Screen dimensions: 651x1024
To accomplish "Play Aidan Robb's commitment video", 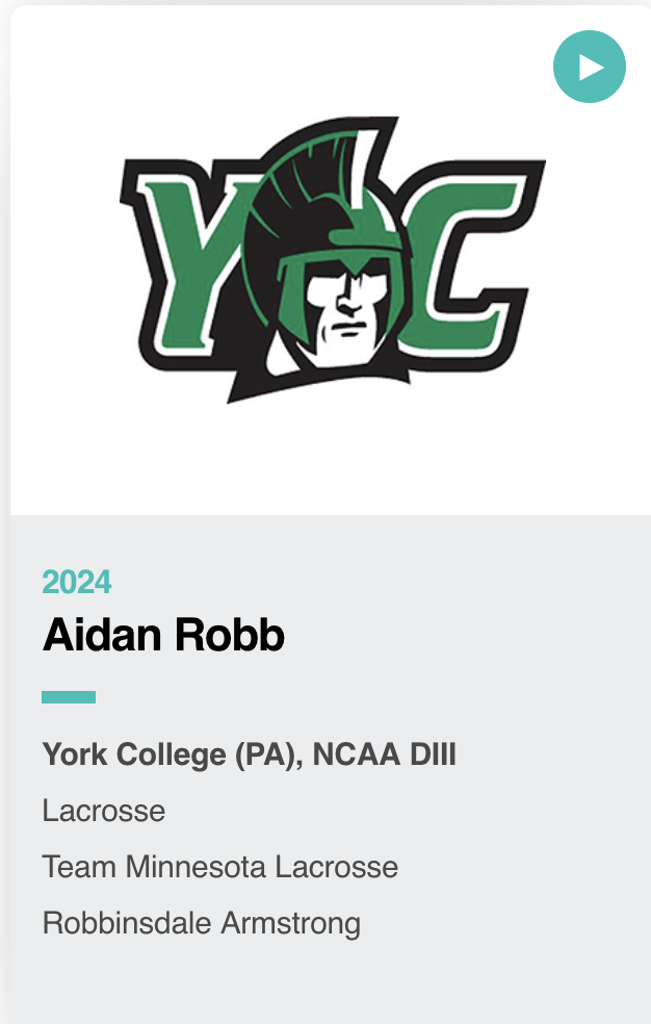I will [589, 67].
